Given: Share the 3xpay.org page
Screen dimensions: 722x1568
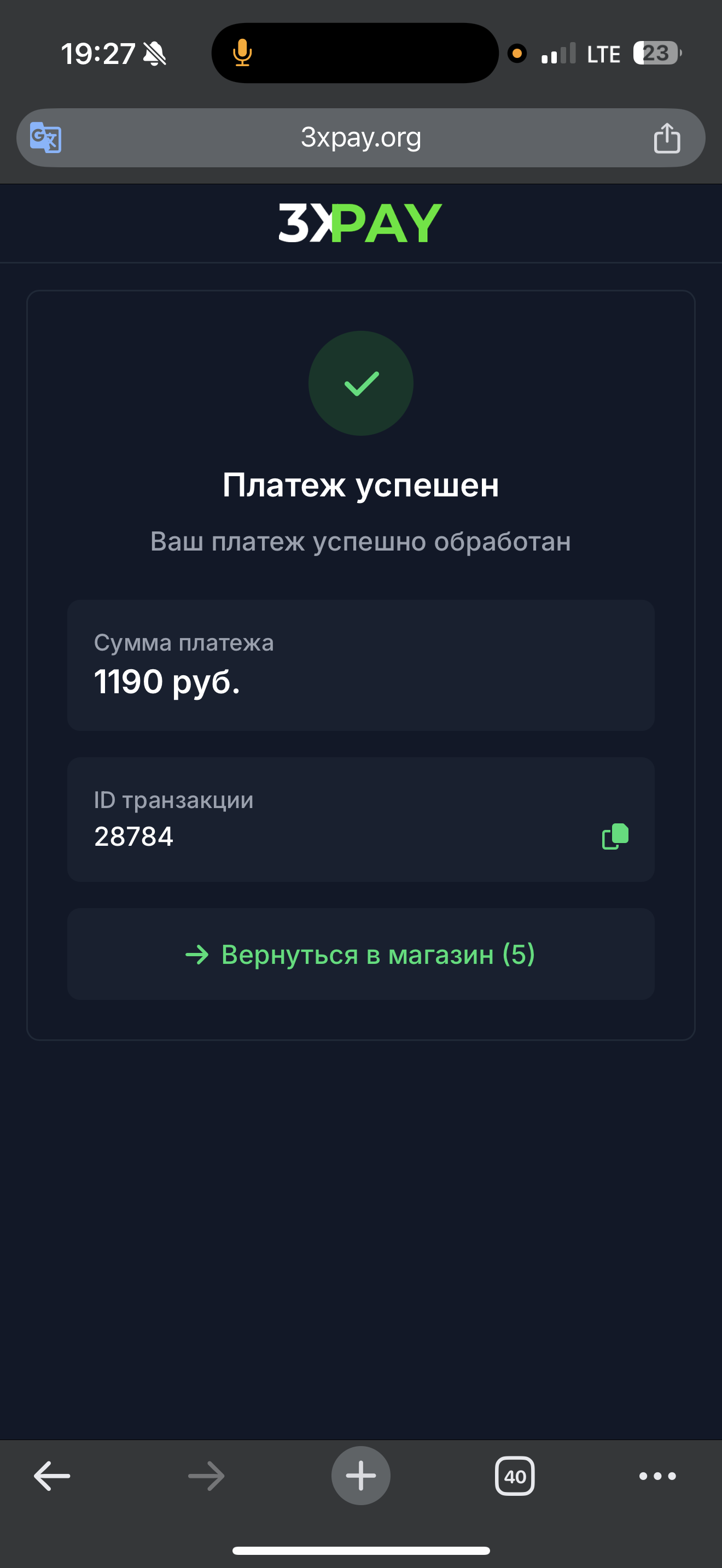Looking at the screenshot, I should (667, 138).
